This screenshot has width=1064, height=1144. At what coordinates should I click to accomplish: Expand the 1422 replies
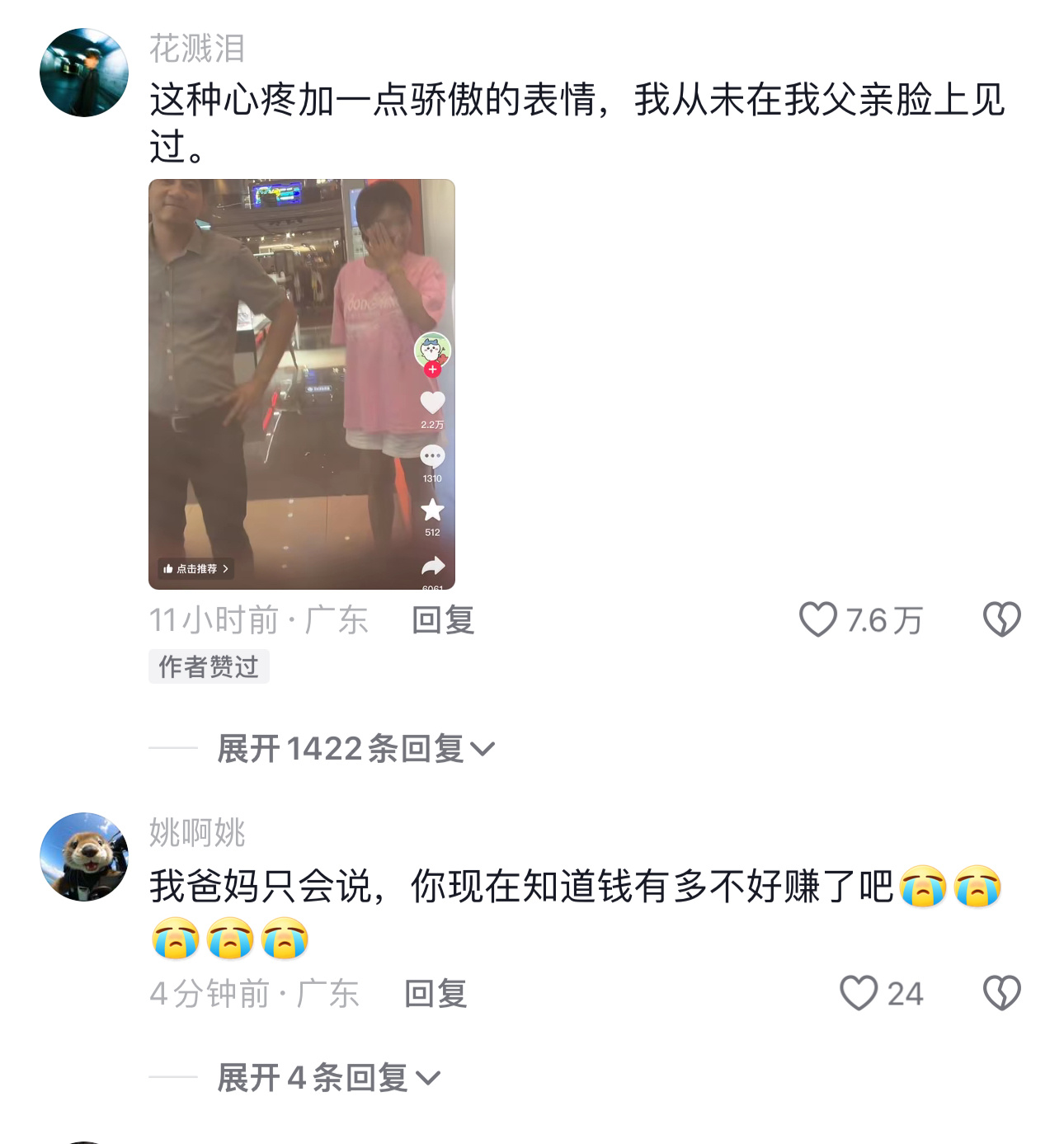(355, 749)
